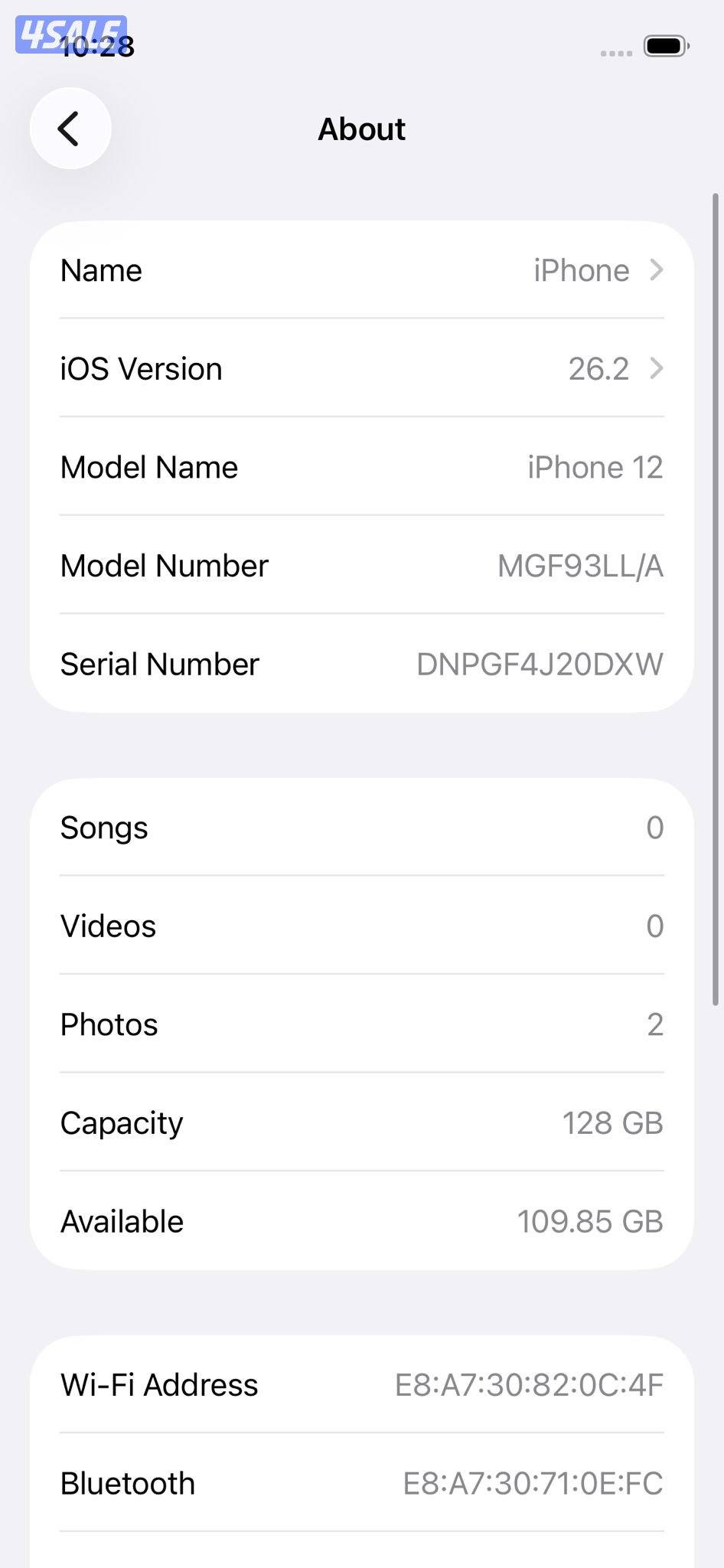Tap the clock showing 10:28
The image size is (724, 1568).
pos(98,46)
